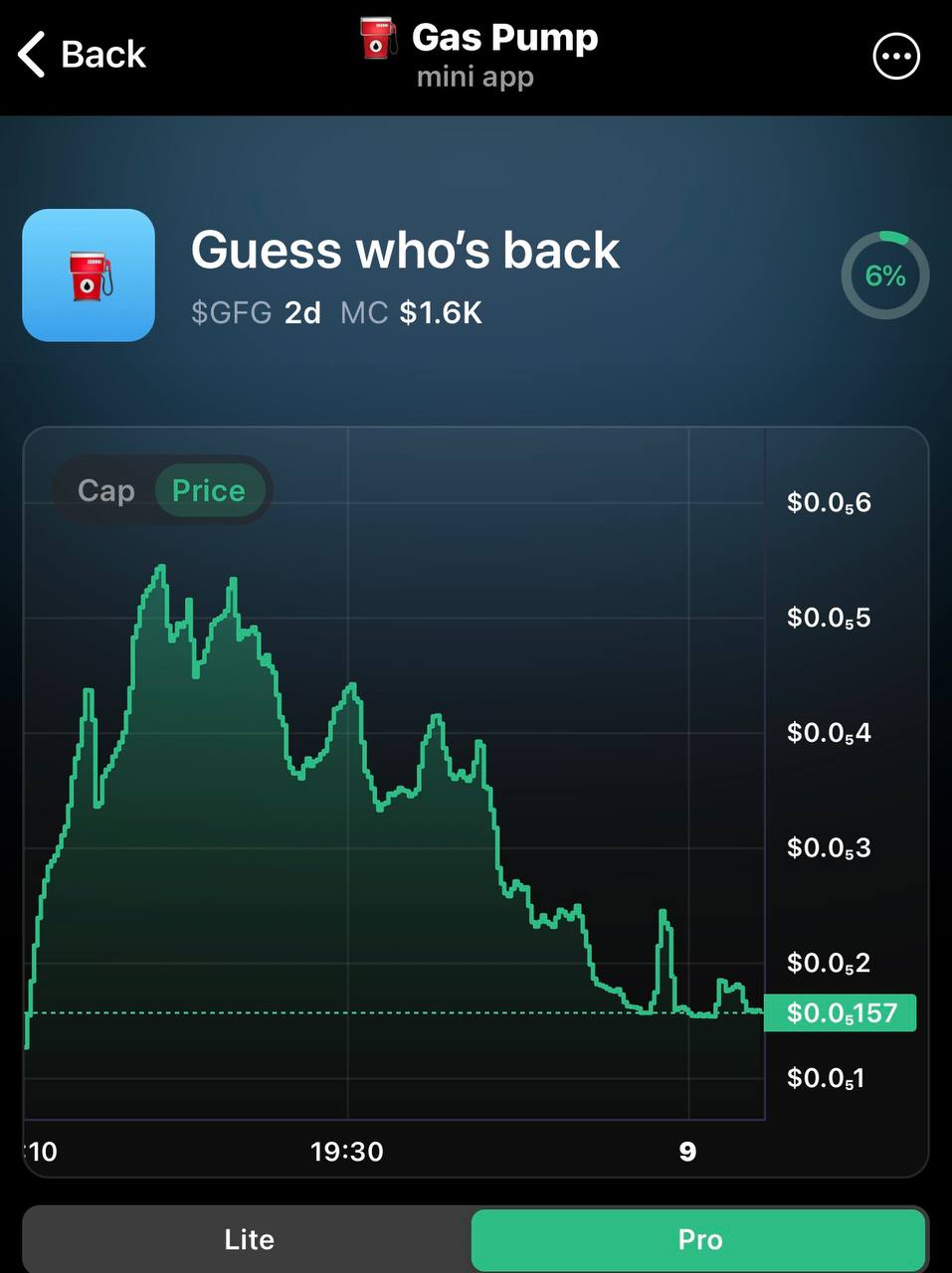Switch the chart to Cap view
952x1273 pixels.
pos(106,490)
